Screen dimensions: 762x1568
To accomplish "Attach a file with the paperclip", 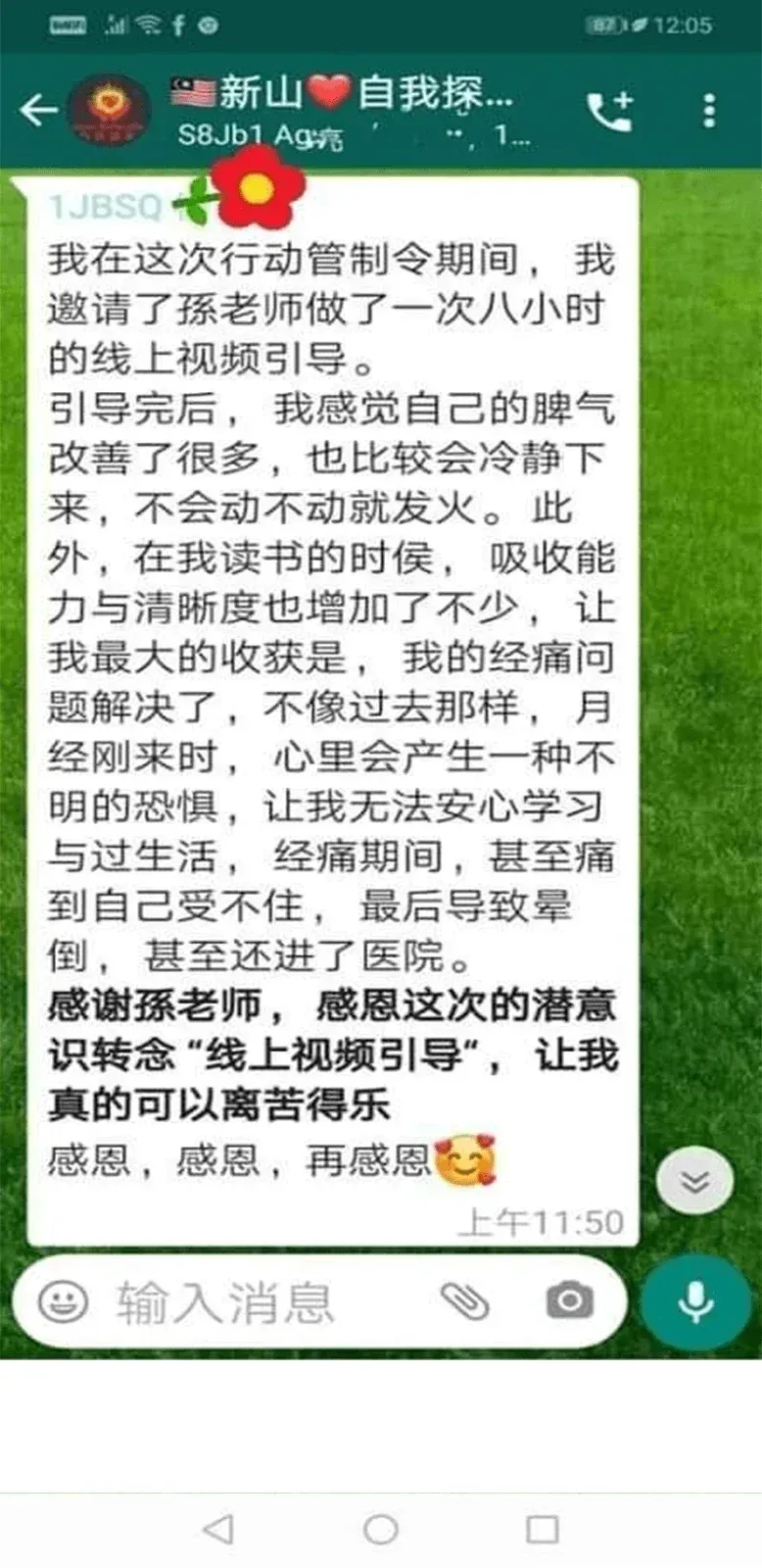I will coord(464,1301).
